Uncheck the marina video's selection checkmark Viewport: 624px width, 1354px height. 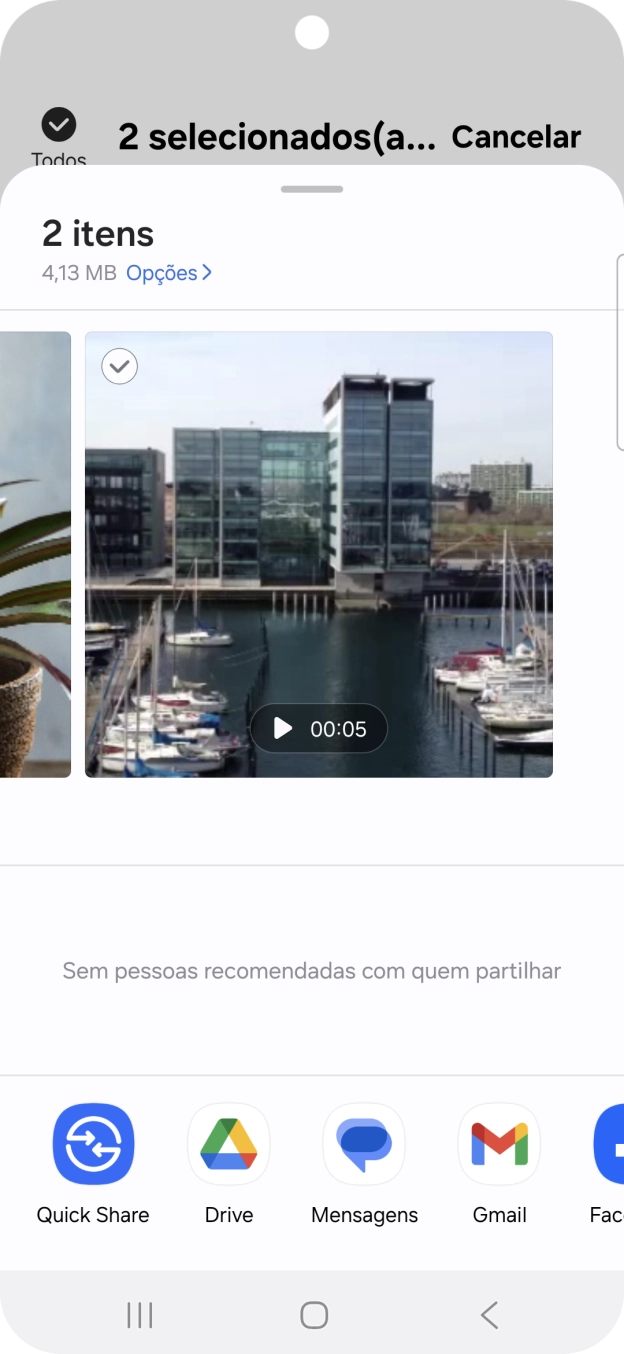coord(120,367)
